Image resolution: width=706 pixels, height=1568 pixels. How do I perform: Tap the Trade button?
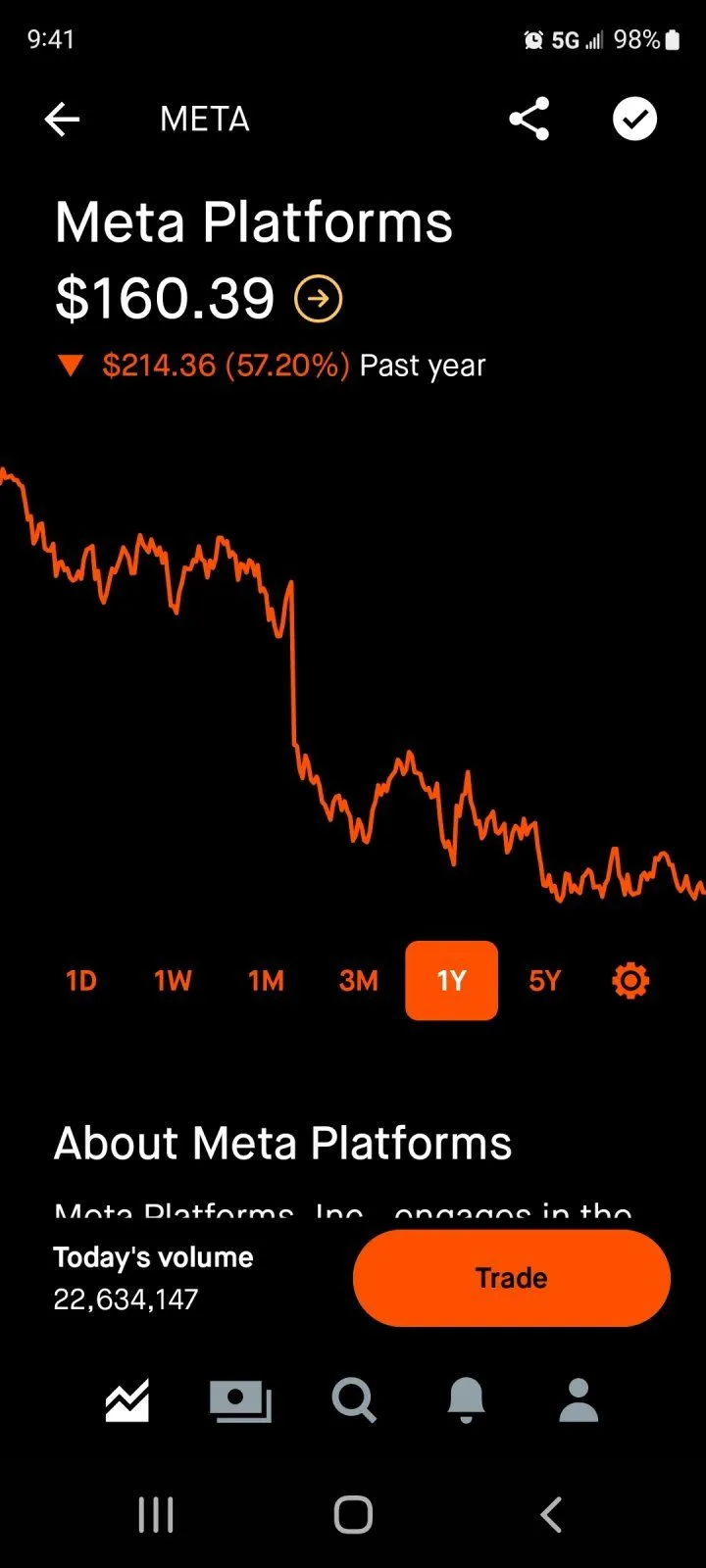point(511,1278)
